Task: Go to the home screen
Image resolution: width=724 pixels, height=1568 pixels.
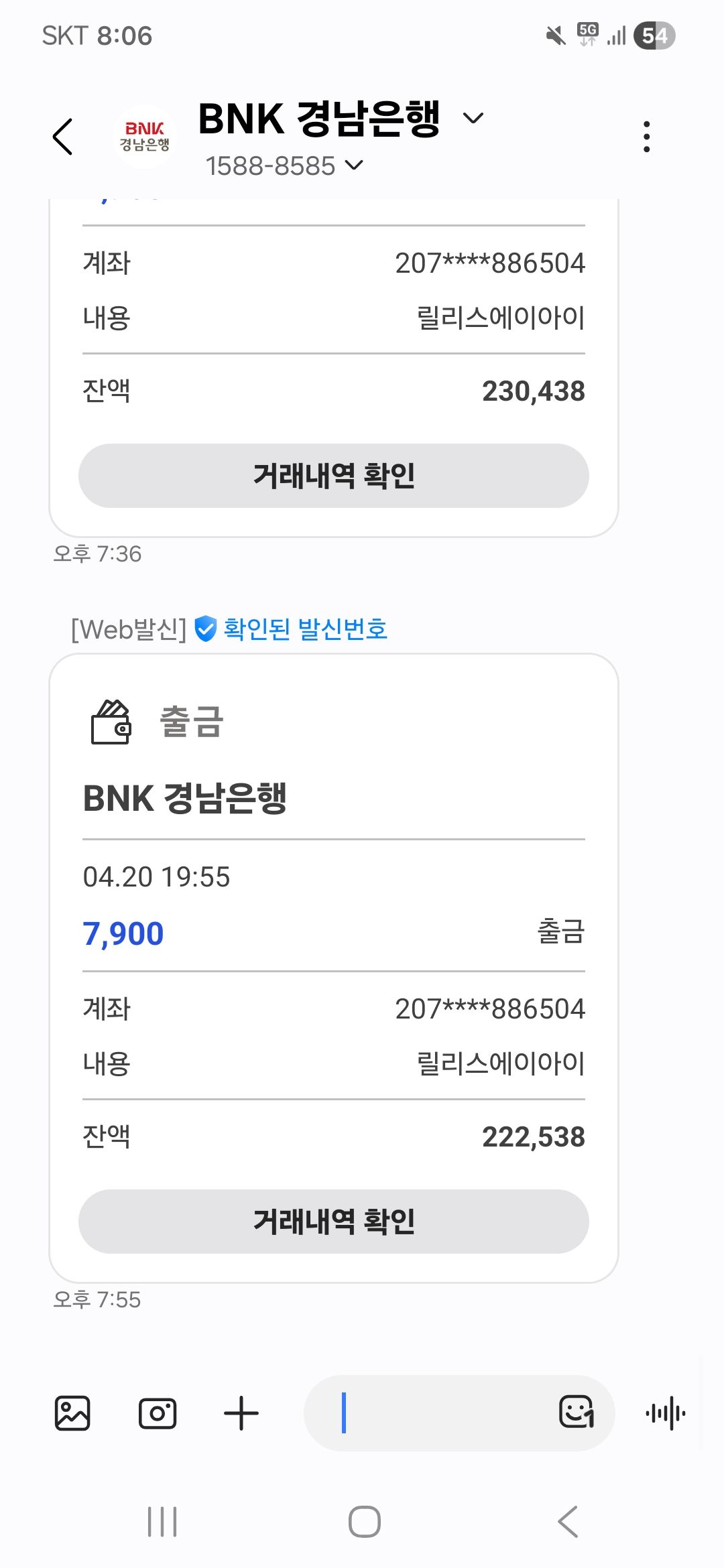Action: click(365, 1522)
